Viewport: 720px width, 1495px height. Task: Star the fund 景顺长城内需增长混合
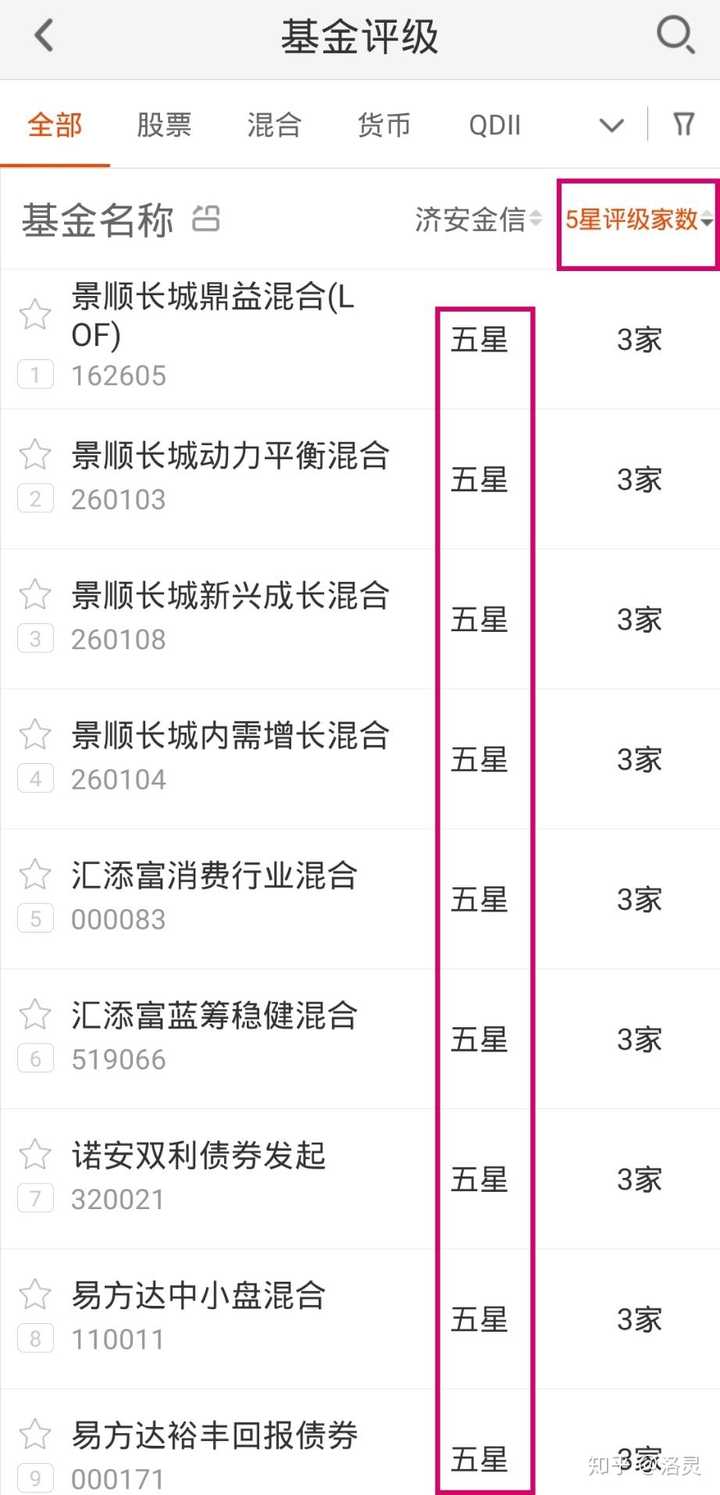click(35, 735)
